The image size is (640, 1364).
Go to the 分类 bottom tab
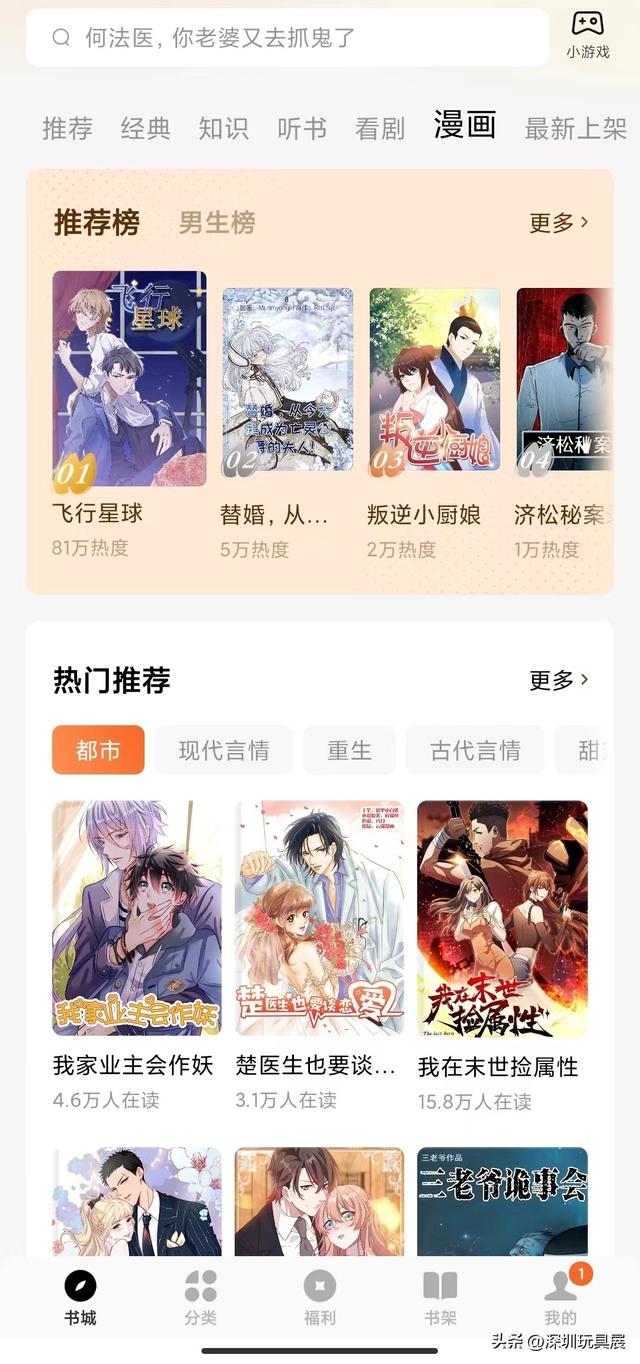pos(200,1297)
